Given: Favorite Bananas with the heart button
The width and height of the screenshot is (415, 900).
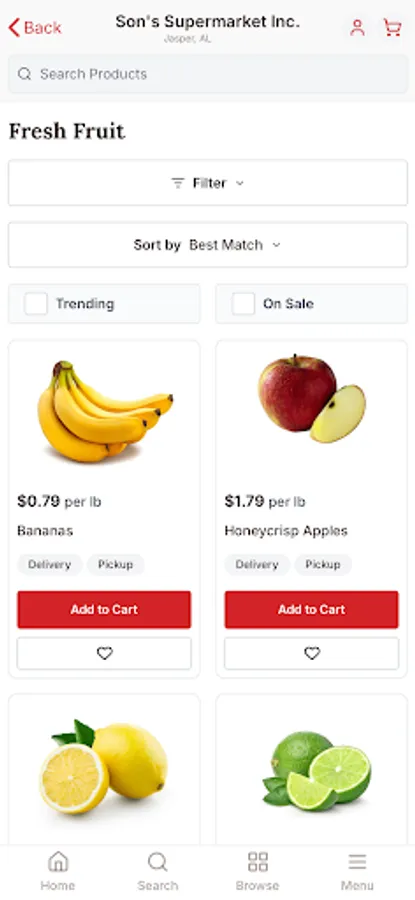Looking at the screenshot, I should click(104, 653).
